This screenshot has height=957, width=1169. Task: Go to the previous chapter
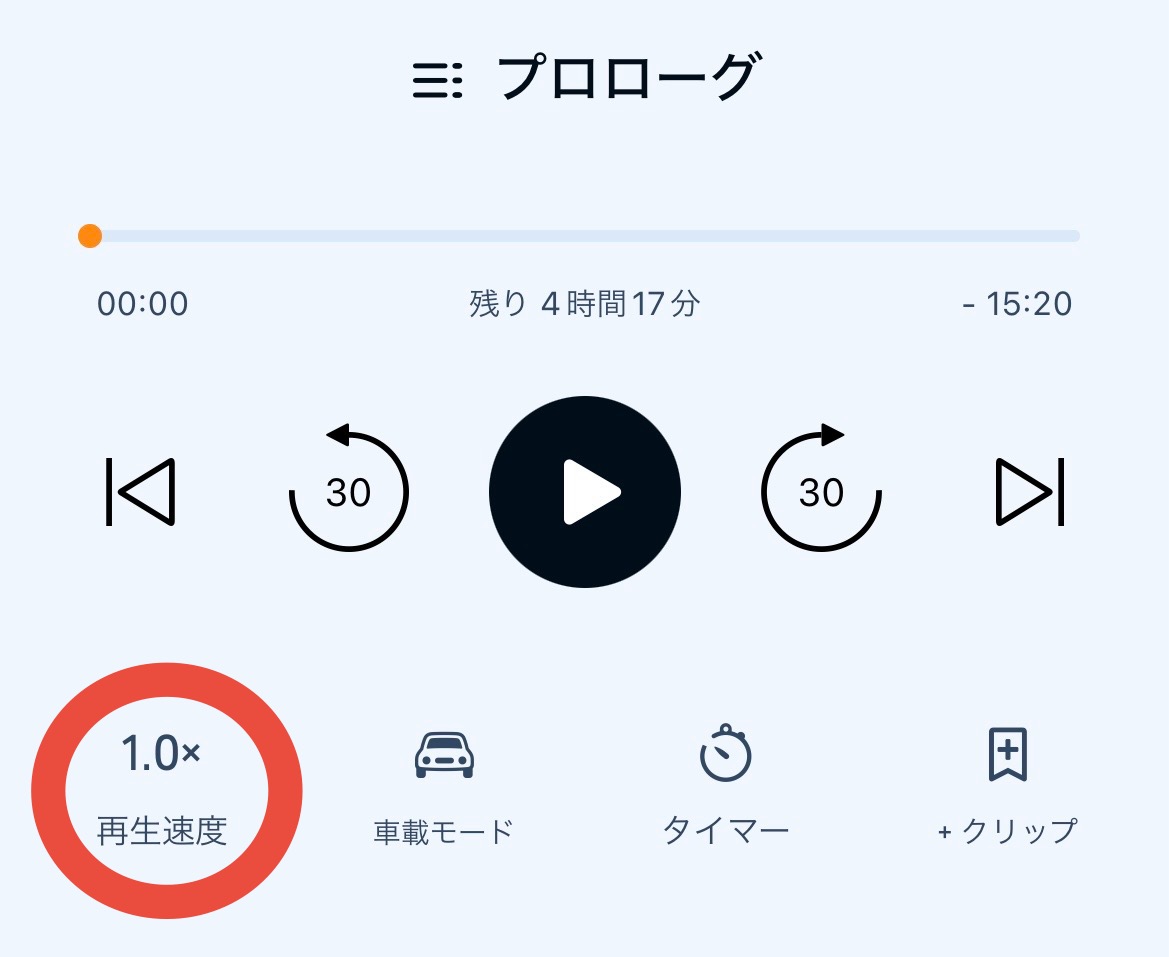coord(140,492)
